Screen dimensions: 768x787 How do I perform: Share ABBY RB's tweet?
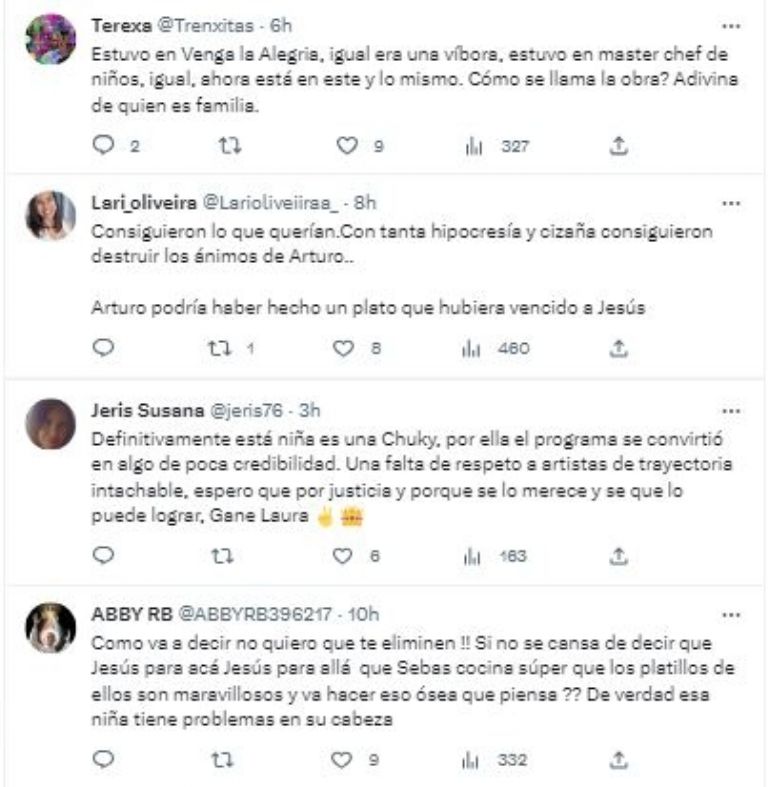pos(619,760)
